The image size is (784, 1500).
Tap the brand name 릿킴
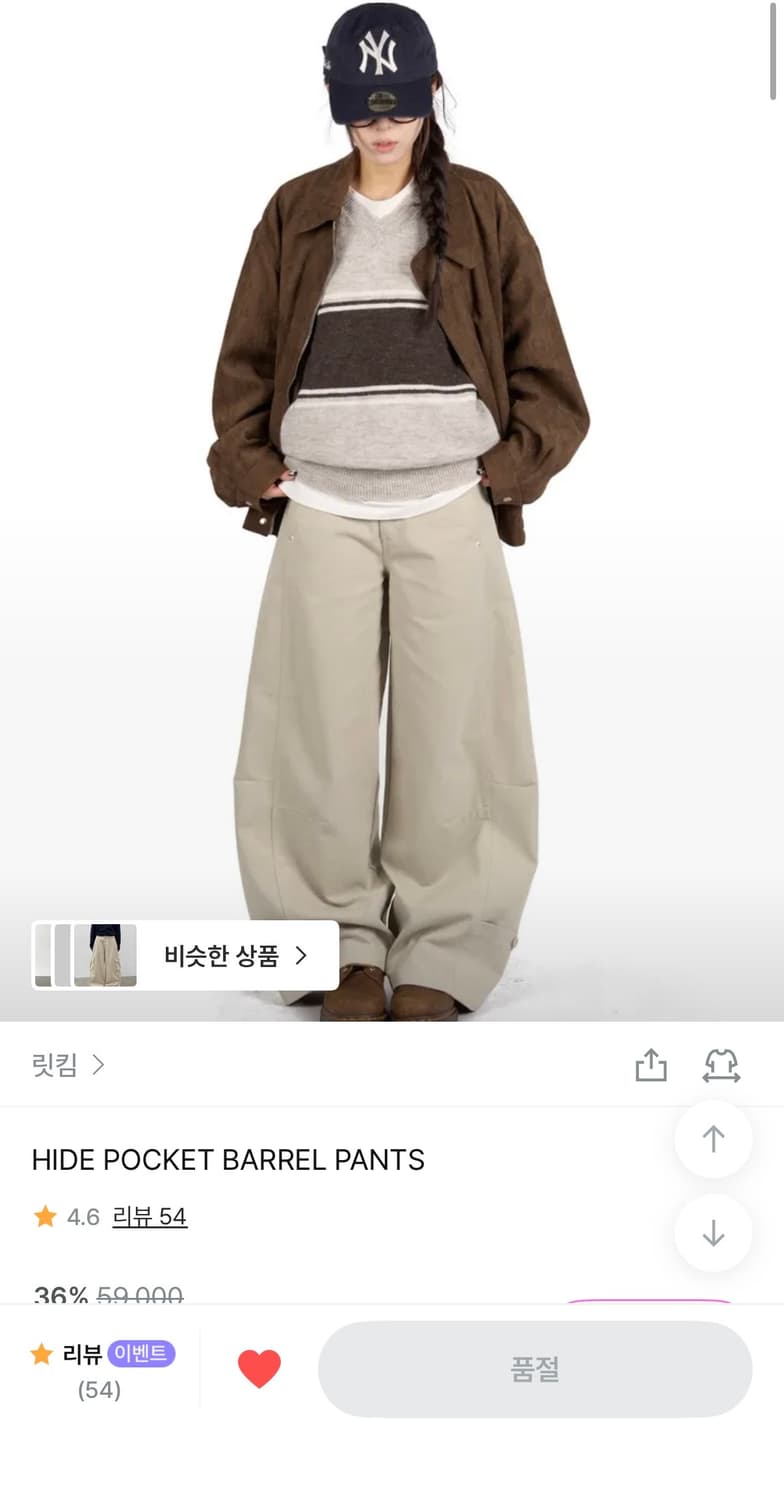(55, 1065)
